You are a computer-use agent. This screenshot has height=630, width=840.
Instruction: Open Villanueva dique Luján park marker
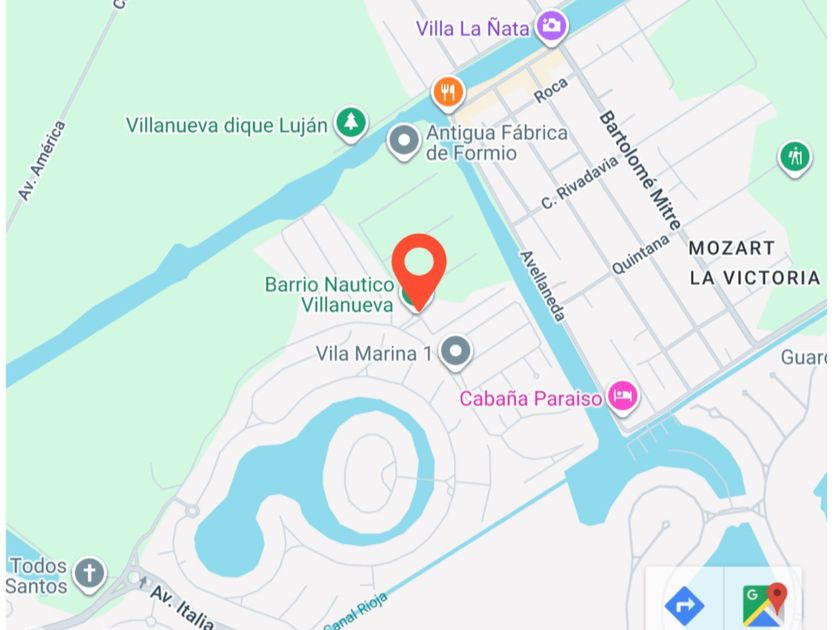(351, 124)
